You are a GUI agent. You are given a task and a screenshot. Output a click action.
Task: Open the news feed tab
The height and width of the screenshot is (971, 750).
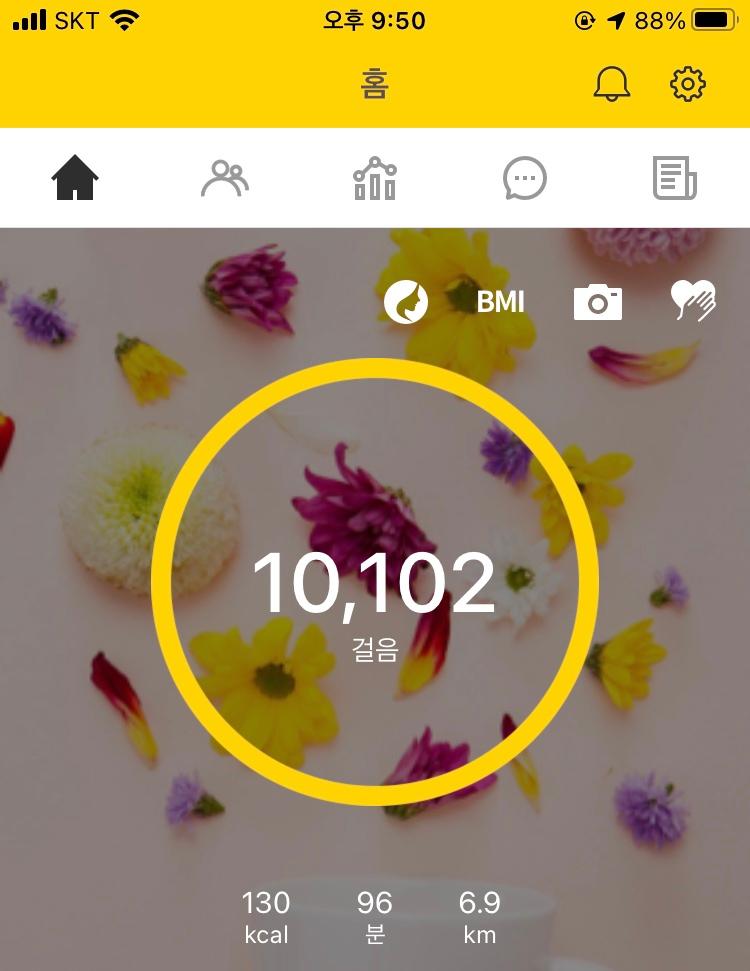(675, 179)
